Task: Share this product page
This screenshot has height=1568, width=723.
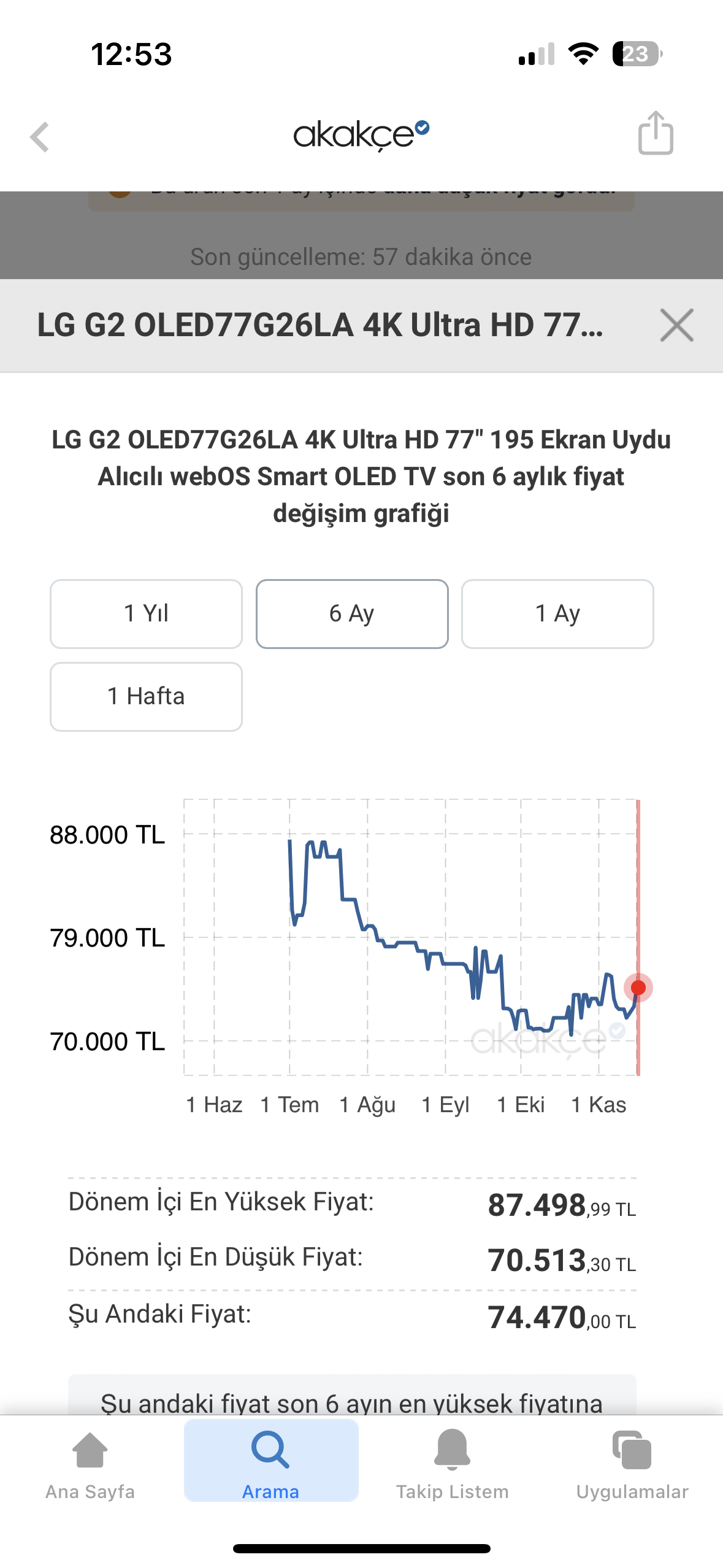Action: (656, 133)
